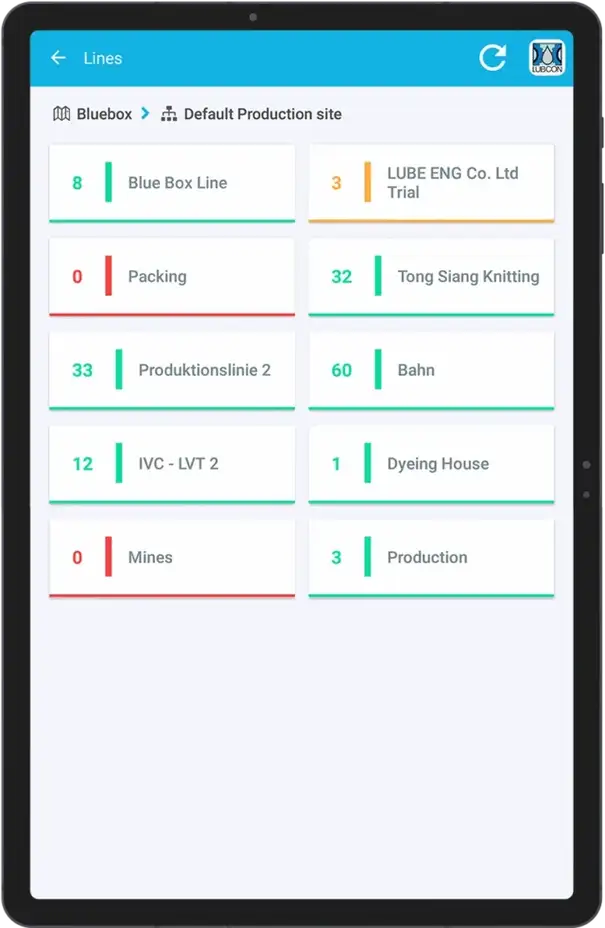This screenshot has height=928, width=605.
Task: Go back using the arrow in the header
Action: tap(58, 58)
